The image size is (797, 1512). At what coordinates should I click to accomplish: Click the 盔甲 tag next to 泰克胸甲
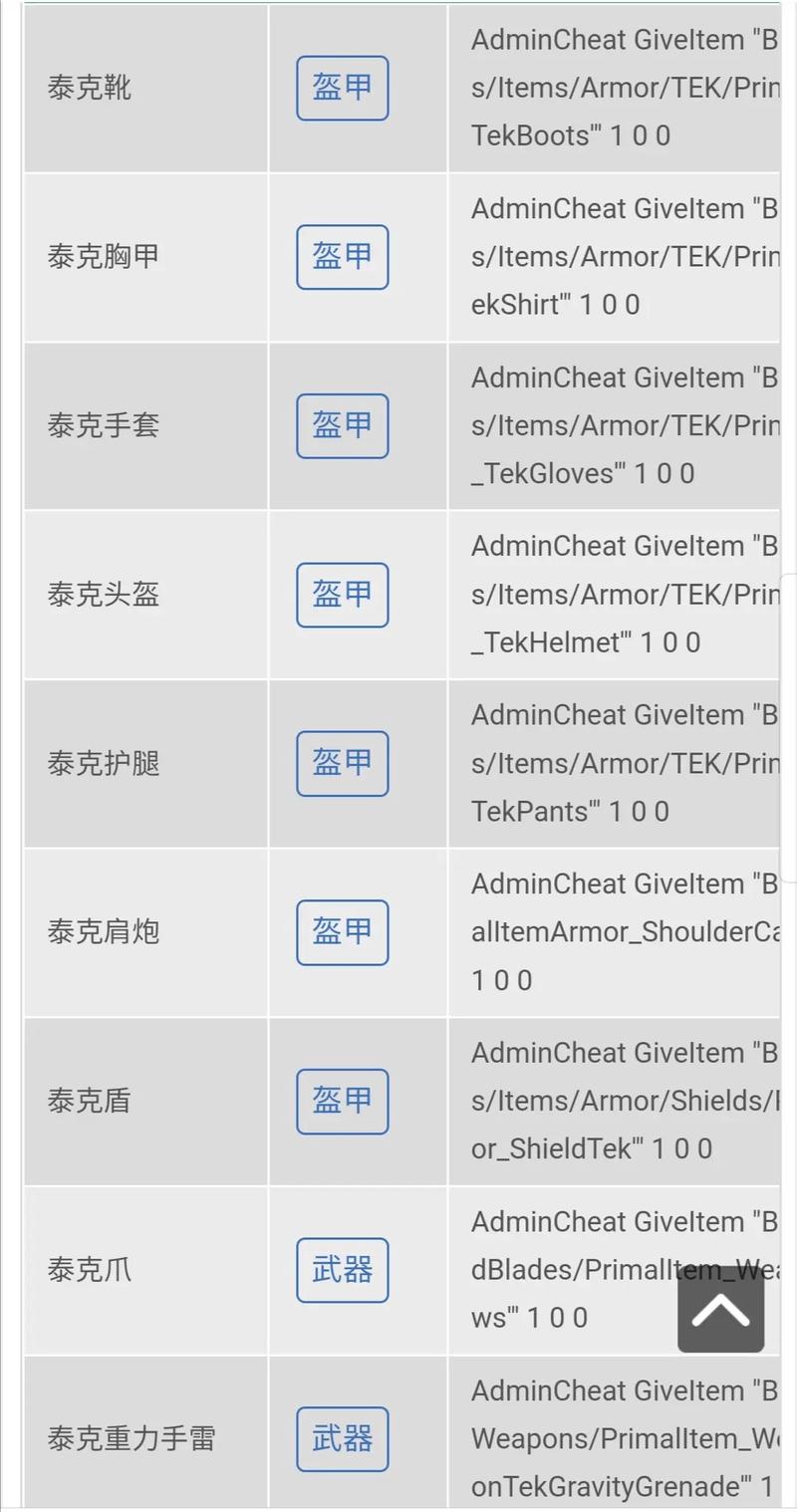(342, 257)
